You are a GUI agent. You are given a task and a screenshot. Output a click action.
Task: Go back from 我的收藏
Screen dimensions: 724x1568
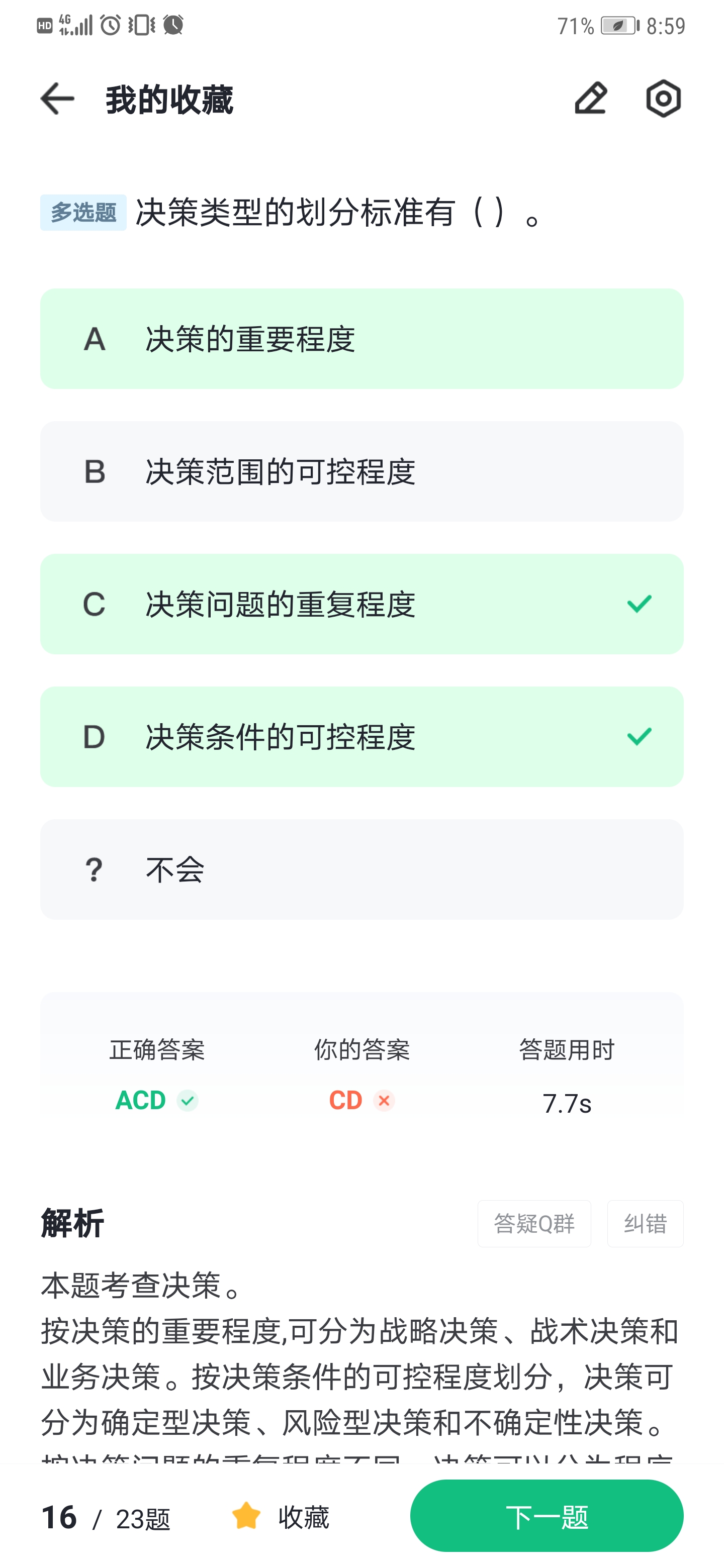[x=57, y=99]
